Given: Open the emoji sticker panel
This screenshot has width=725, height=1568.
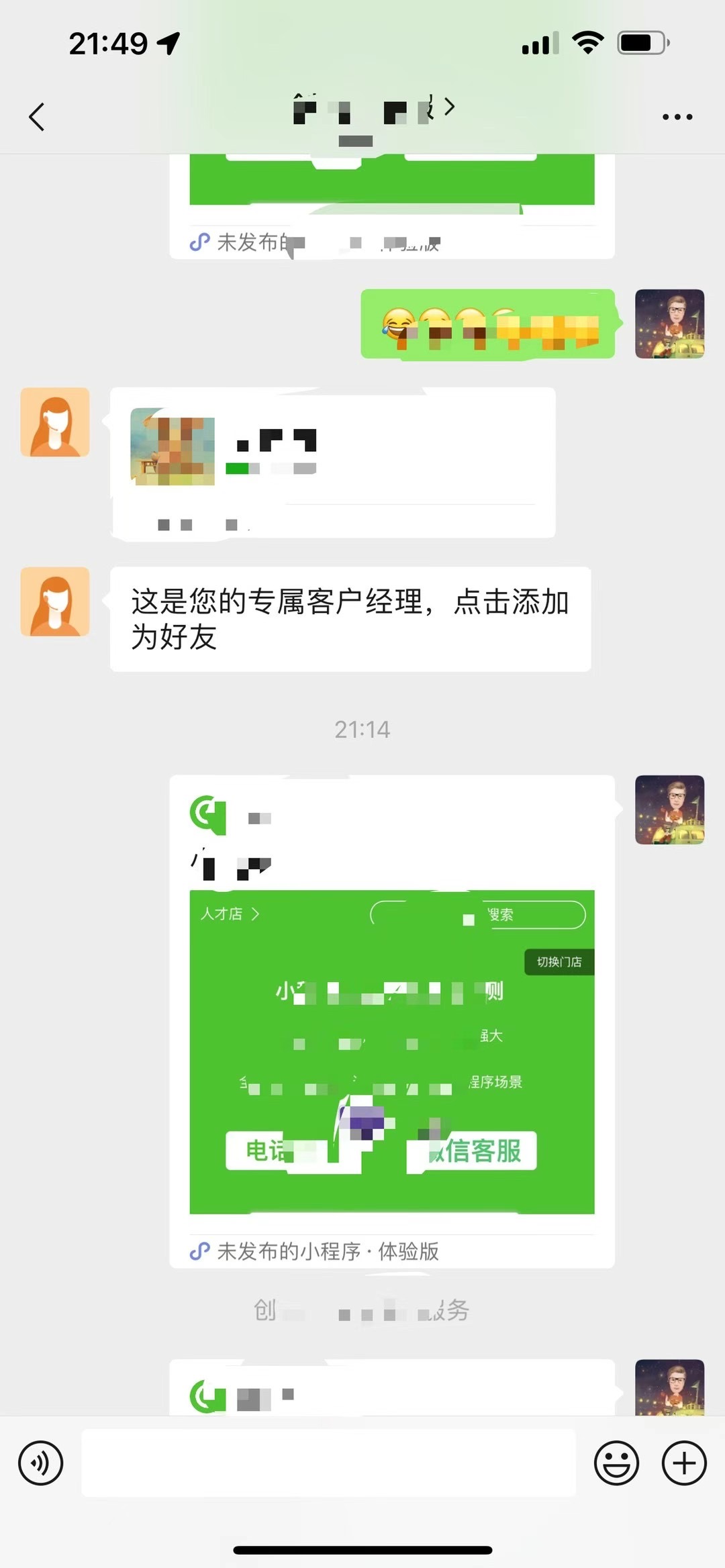Looking at the screenshot, I should [x=616, y=1463].
